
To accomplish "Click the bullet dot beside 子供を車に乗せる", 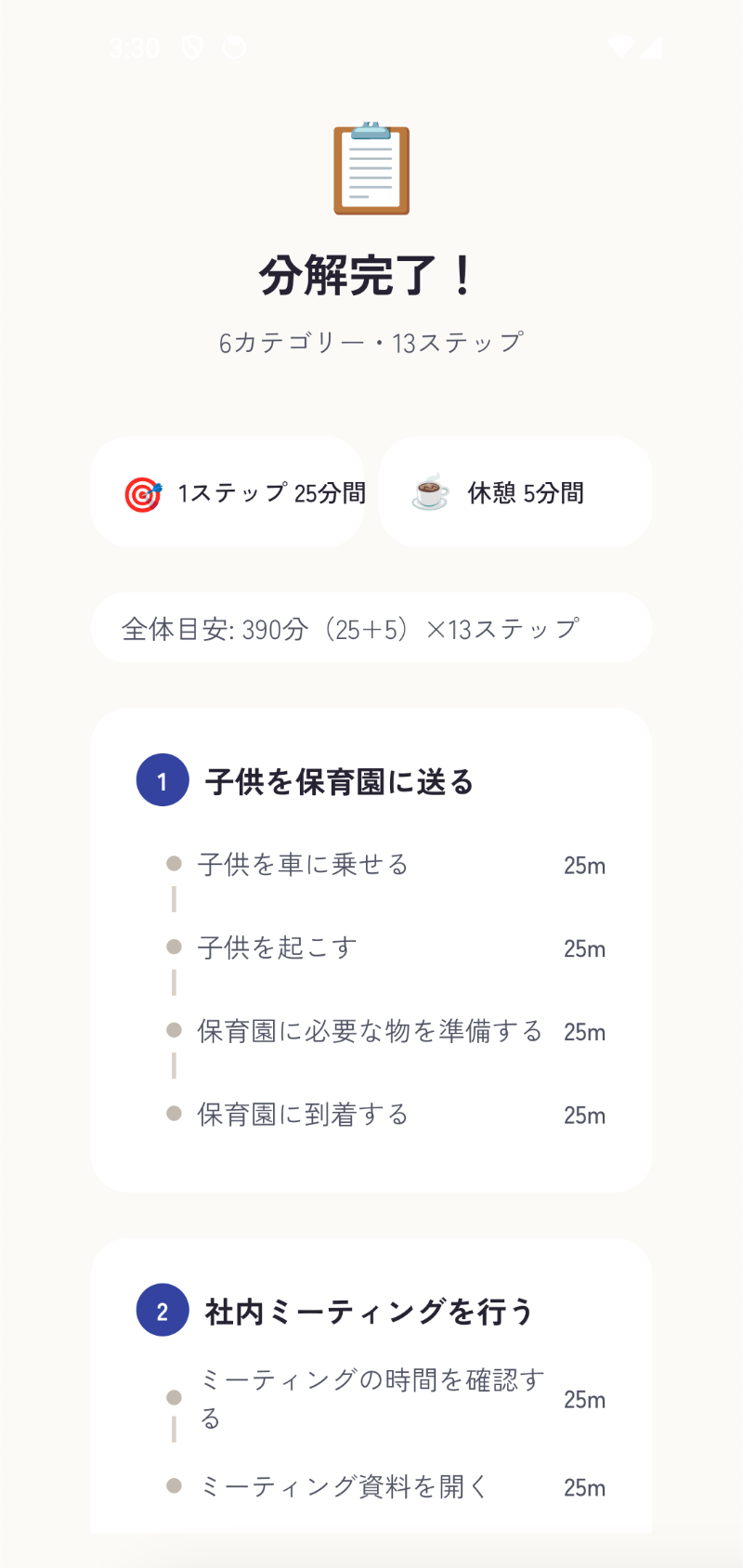I will pyautogui.click(x=174, y=863).
